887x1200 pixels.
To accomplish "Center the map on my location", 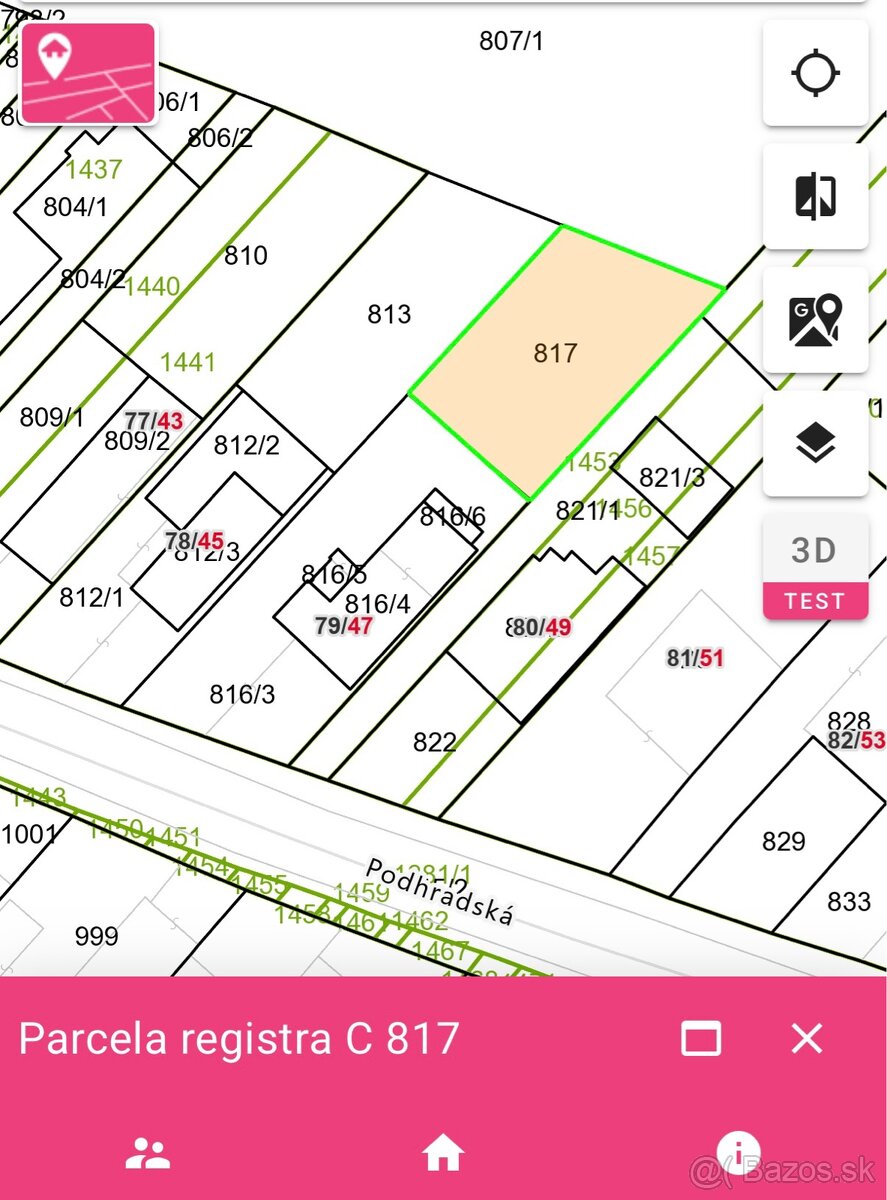I will pos(815,74).
